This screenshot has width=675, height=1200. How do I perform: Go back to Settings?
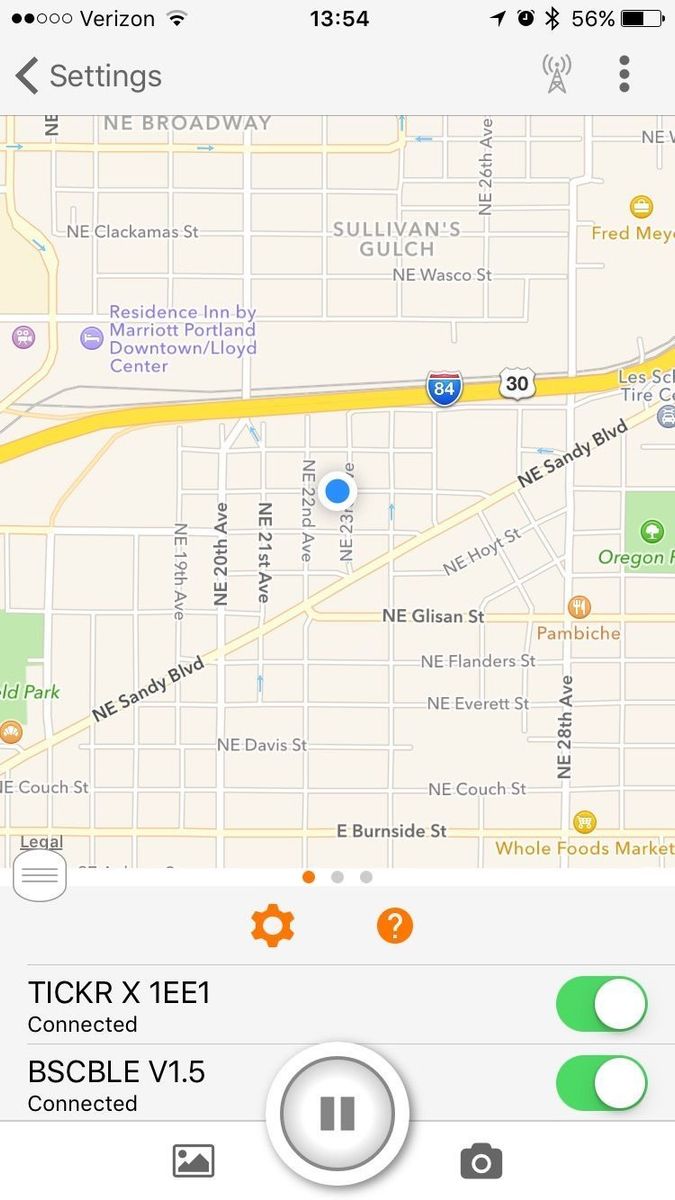click(x=88, y=76)
